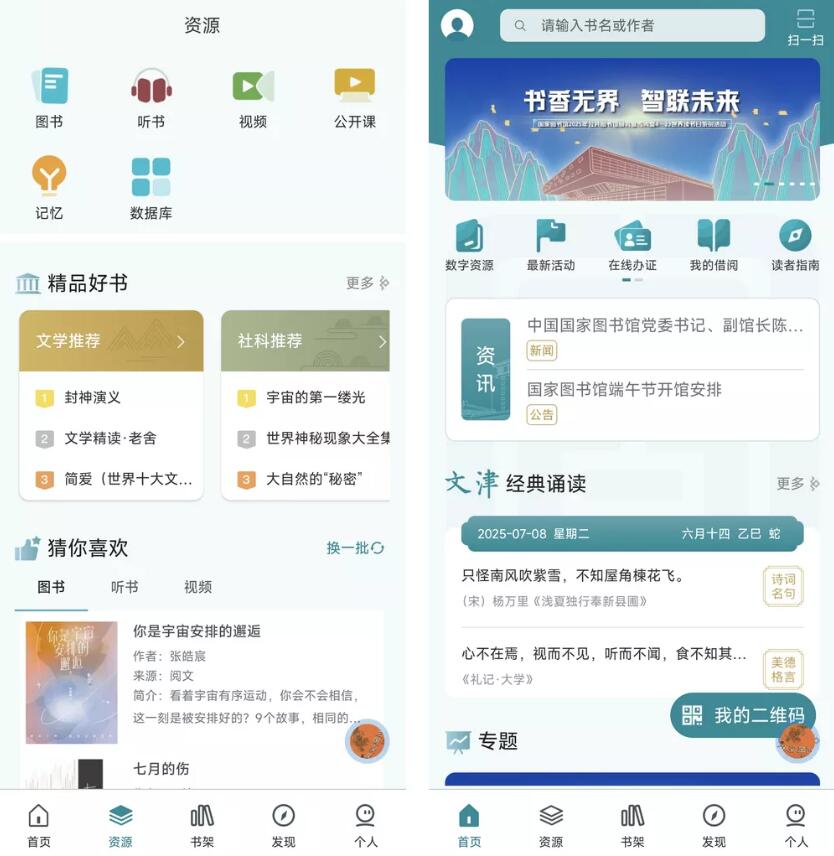Open the 公开课 resource category
The height and width of the screenshot is (856, 834).
tap(354, 97)
